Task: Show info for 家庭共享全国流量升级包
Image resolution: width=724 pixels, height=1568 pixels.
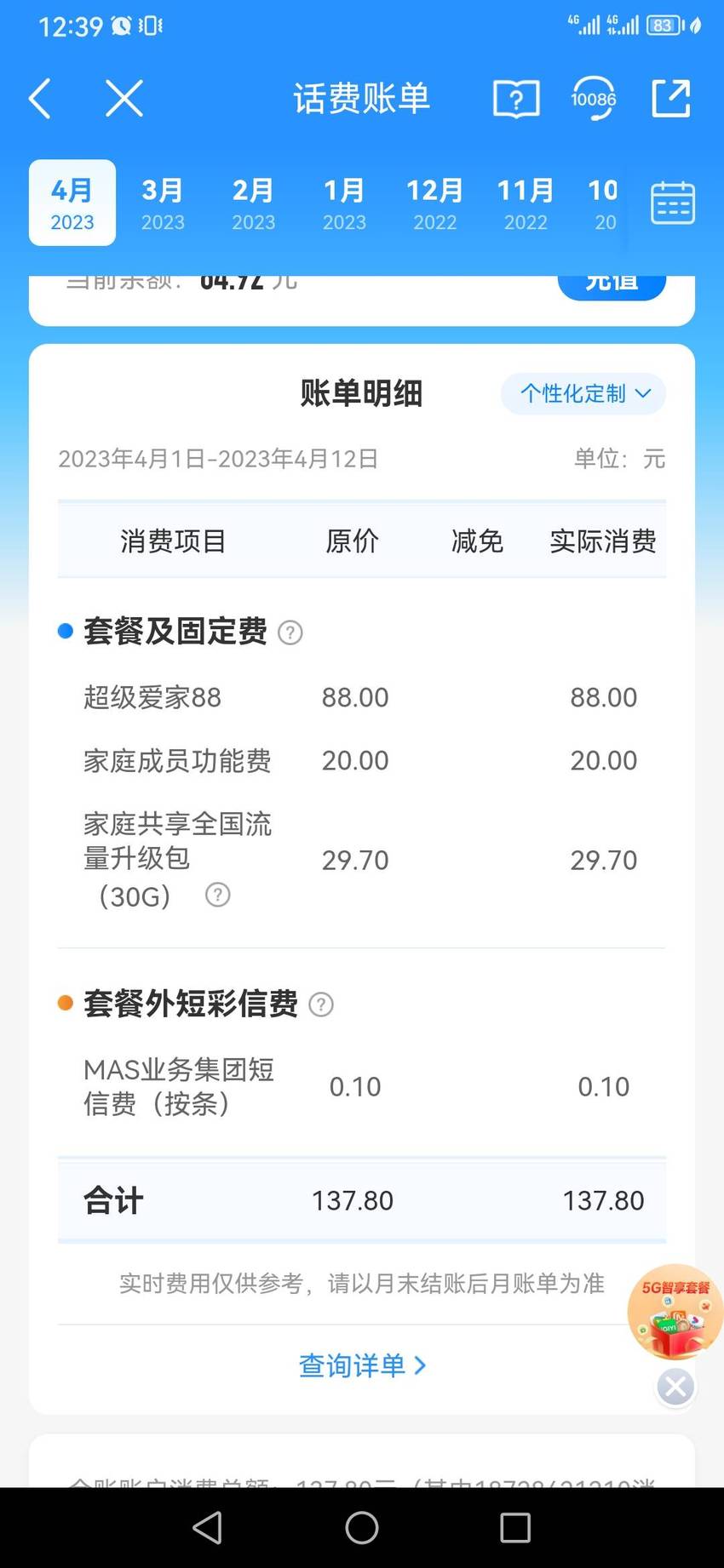Action: [x=218, y=895]
